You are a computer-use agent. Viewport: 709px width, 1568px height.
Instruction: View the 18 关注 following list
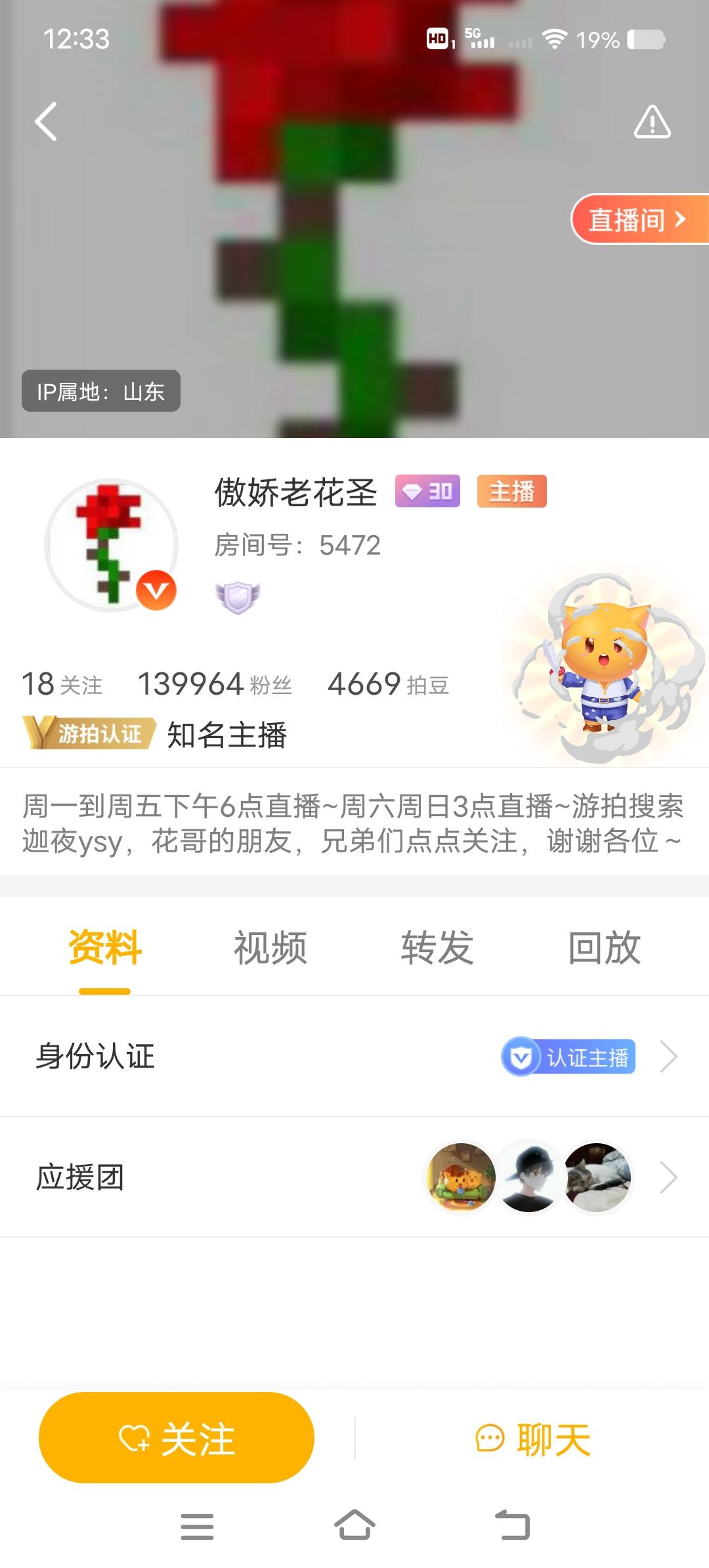coord(62,684)
